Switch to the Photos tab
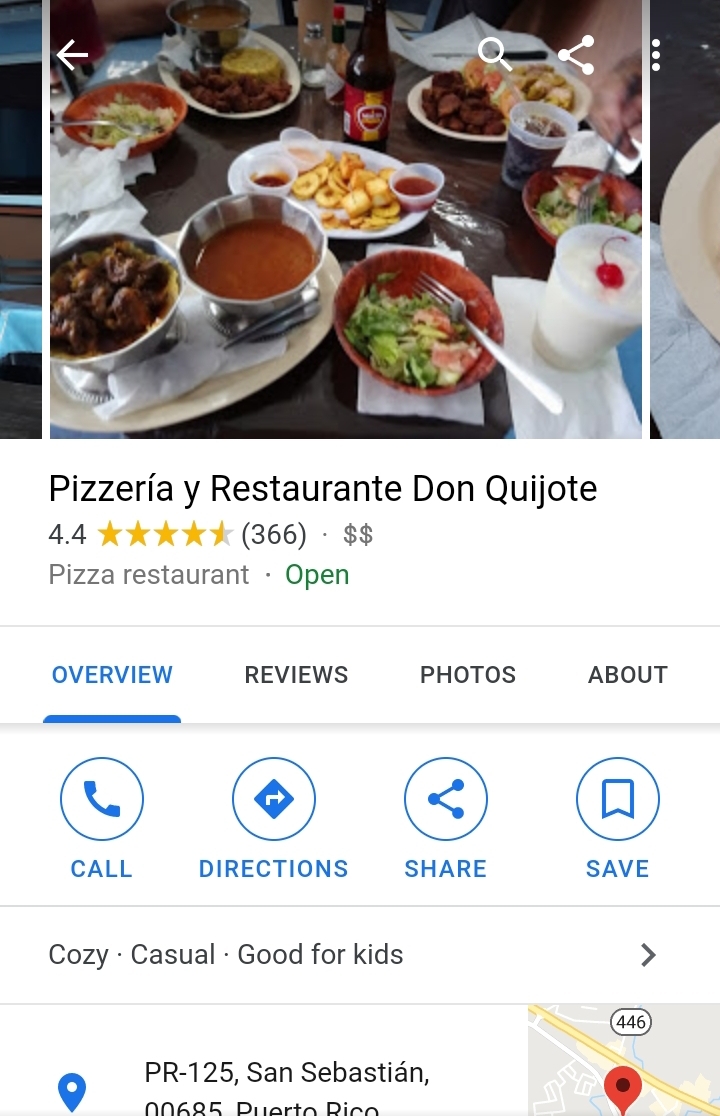This screenshot has height=1116, width=720. (x=468, y=675)
